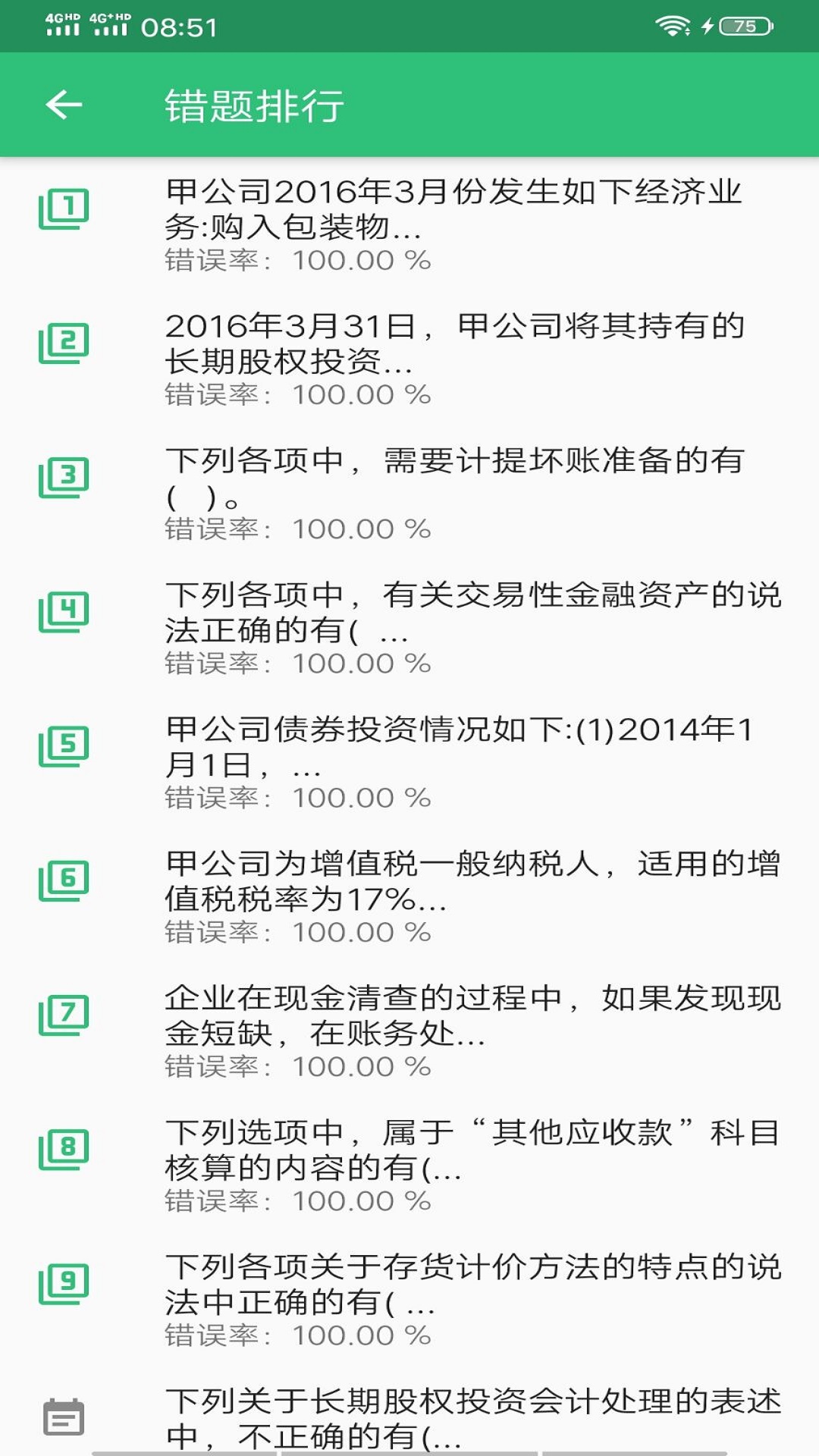Select the rank 5 badge icon
This screenshot has width=819, height=1456.
(x=67, y=745)
